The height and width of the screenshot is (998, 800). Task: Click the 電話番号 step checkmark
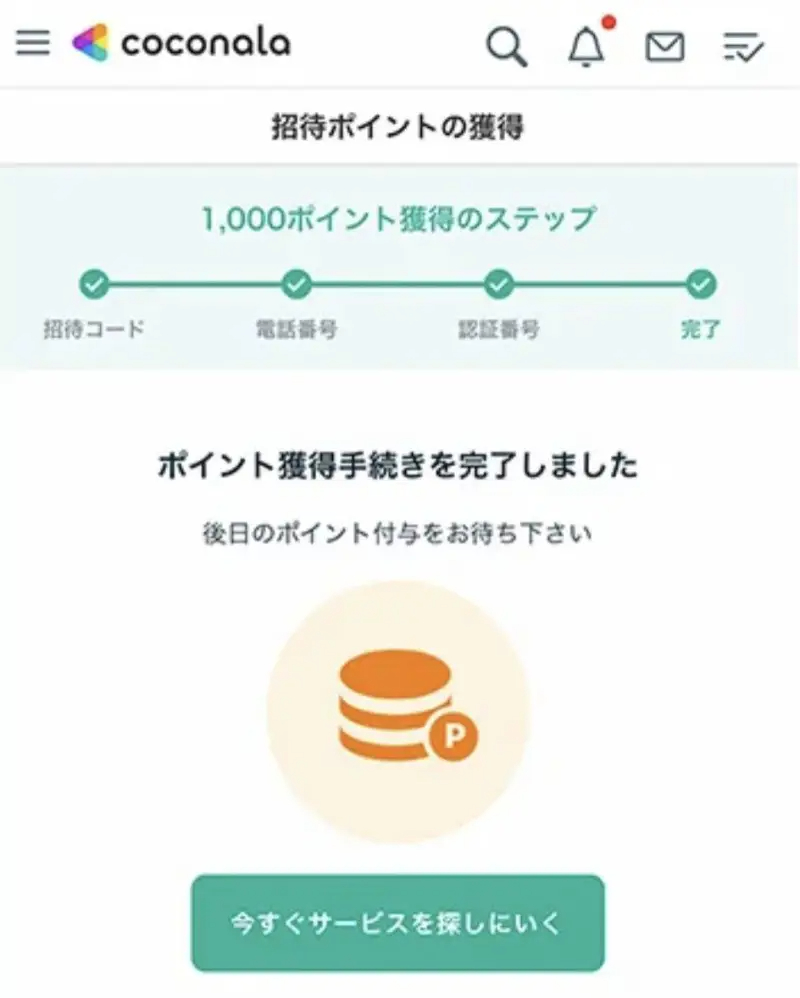297,284
